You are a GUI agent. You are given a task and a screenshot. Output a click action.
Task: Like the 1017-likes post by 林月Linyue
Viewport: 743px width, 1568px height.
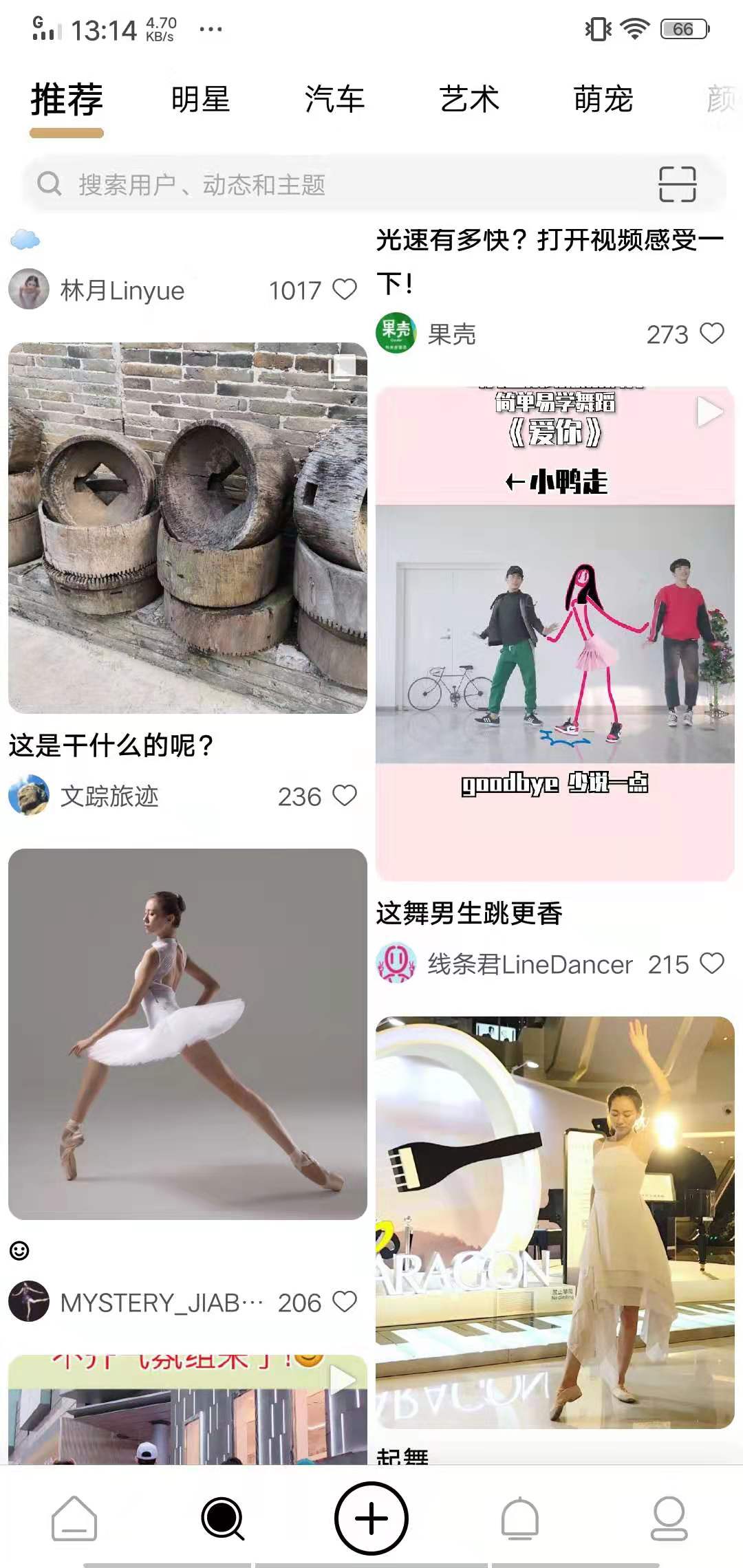click(343, 290)
